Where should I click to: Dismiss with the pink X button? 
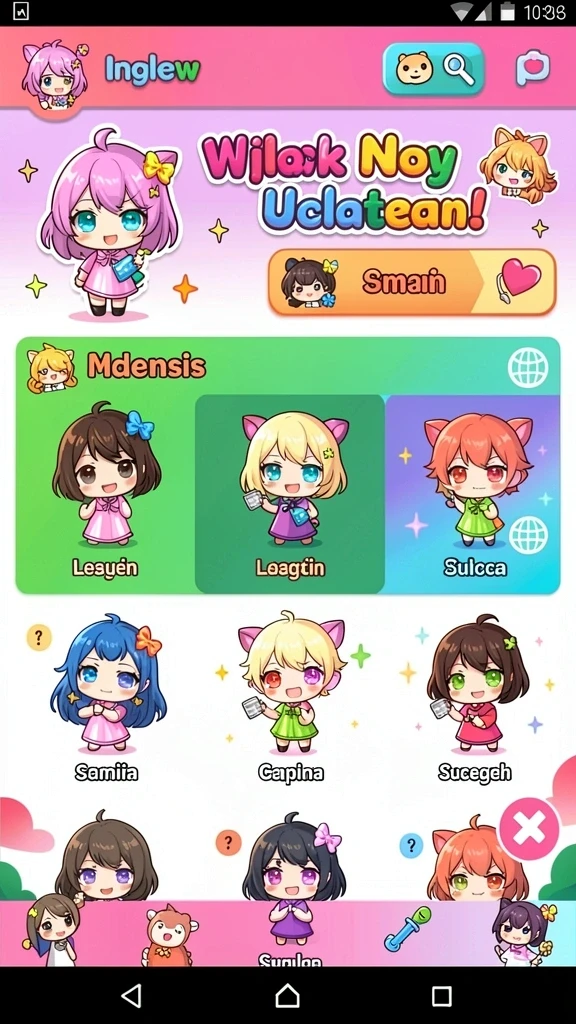coord(528,829)
